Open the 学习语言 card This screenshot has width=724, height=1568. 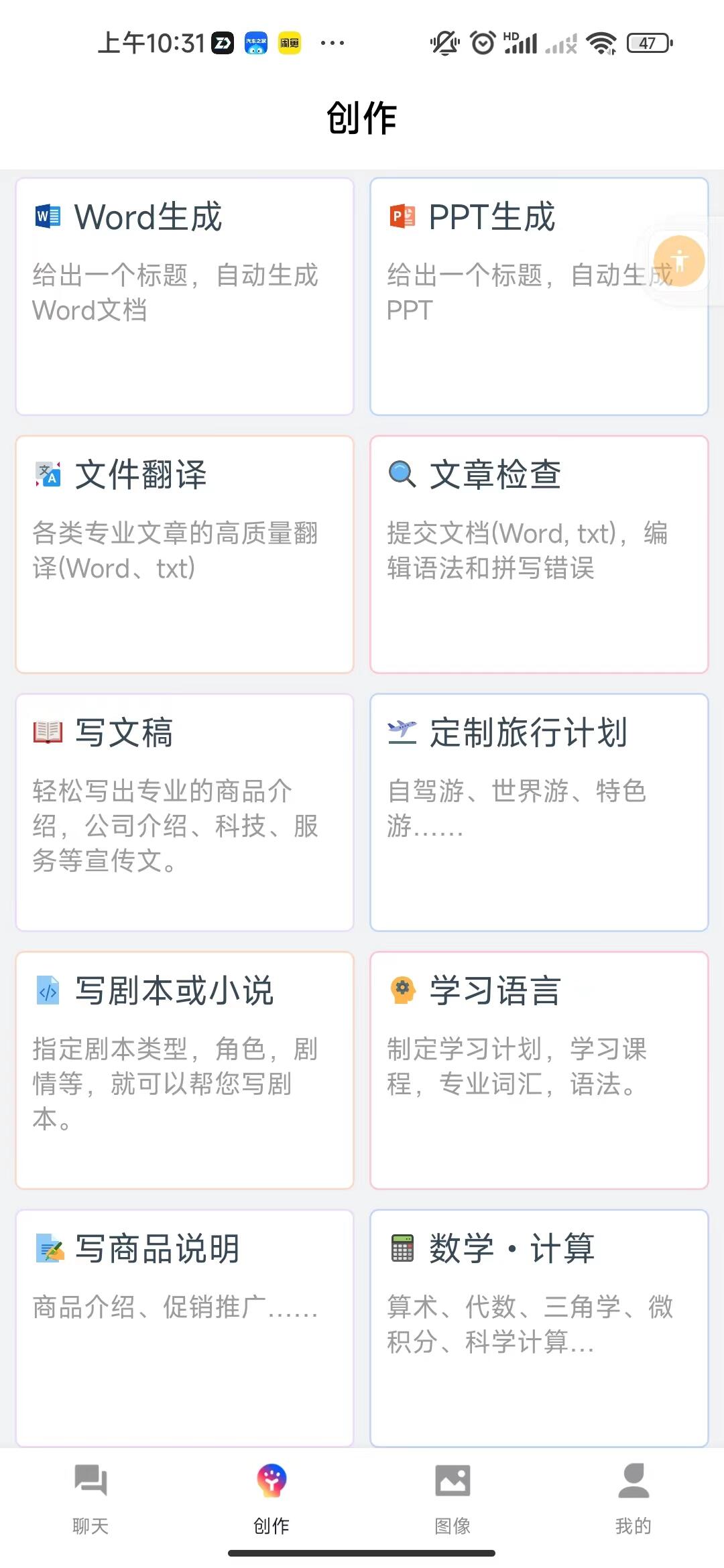(539, 1070)
